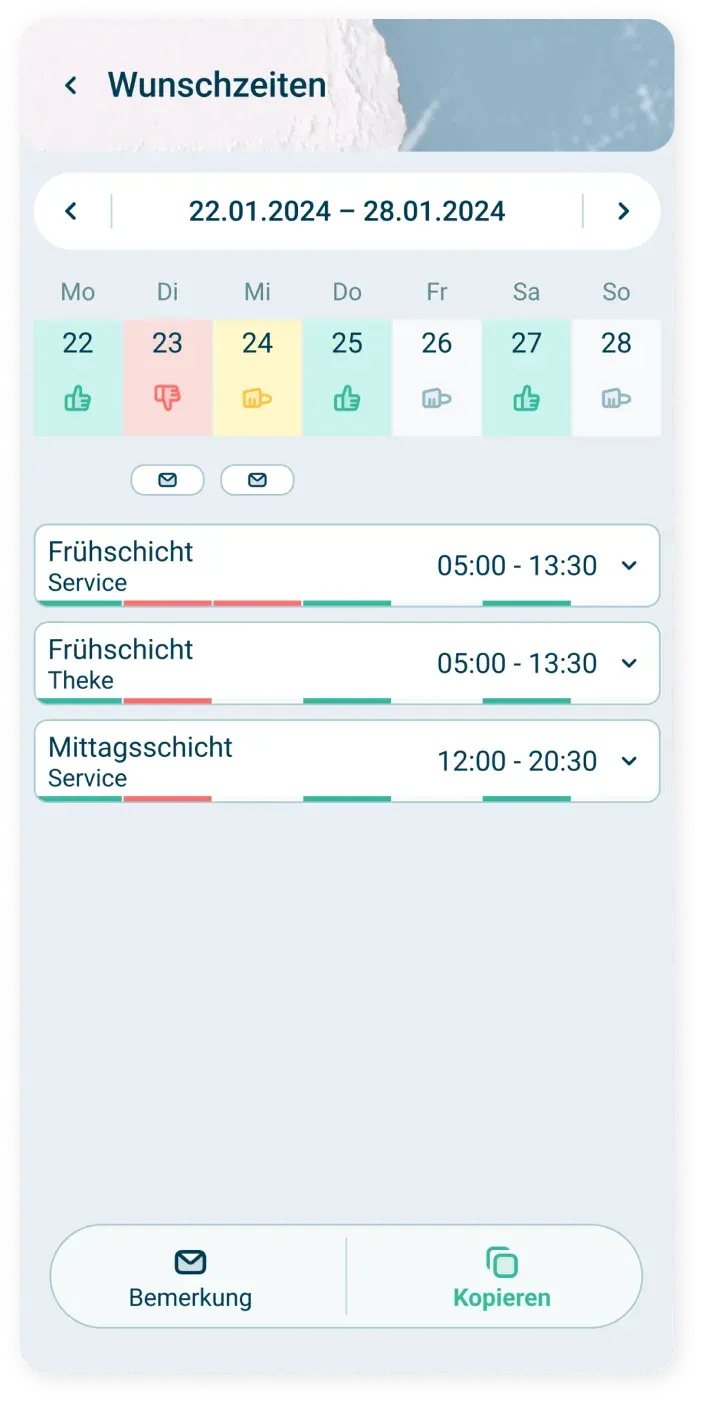Show the previous week

(71, 211)
